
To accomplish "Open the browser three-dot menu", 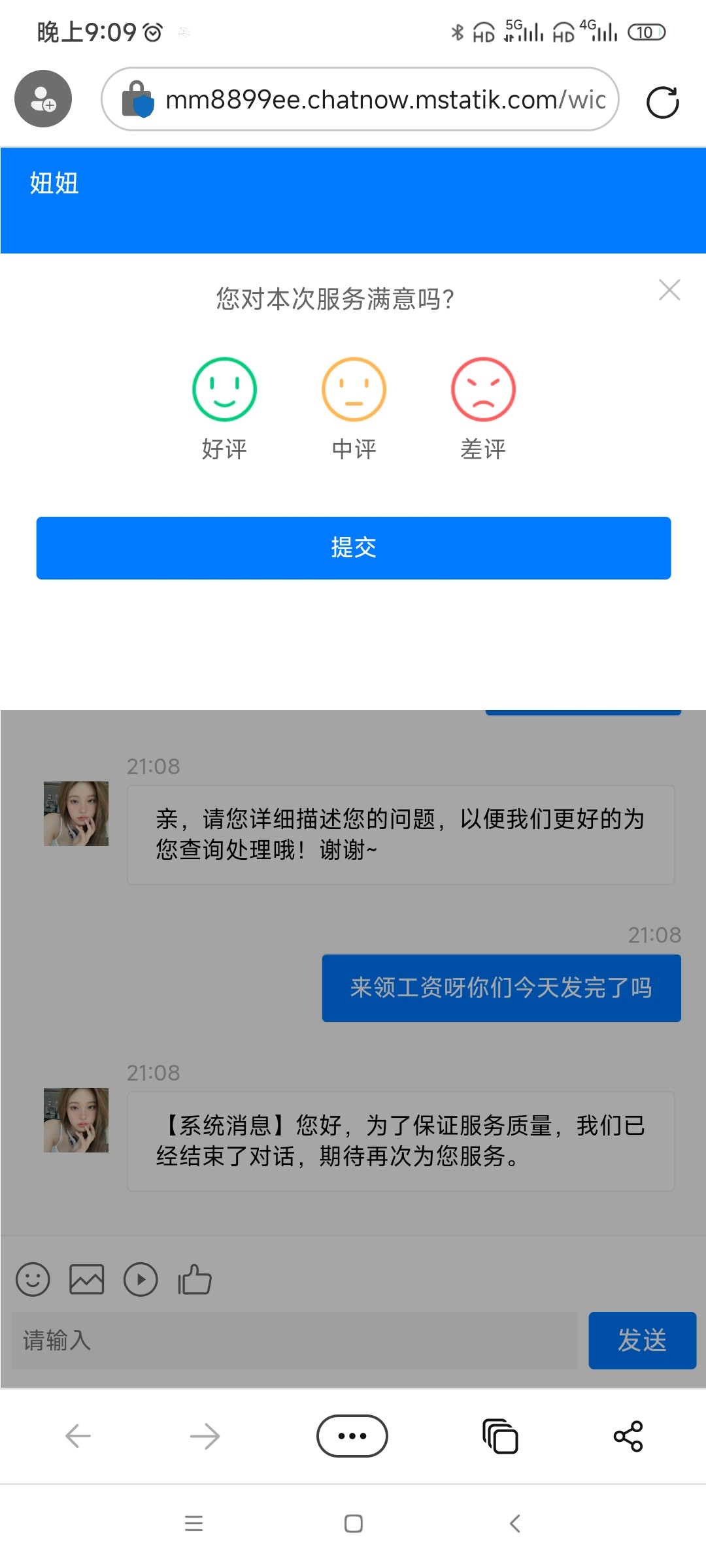I will (352, 1435).
